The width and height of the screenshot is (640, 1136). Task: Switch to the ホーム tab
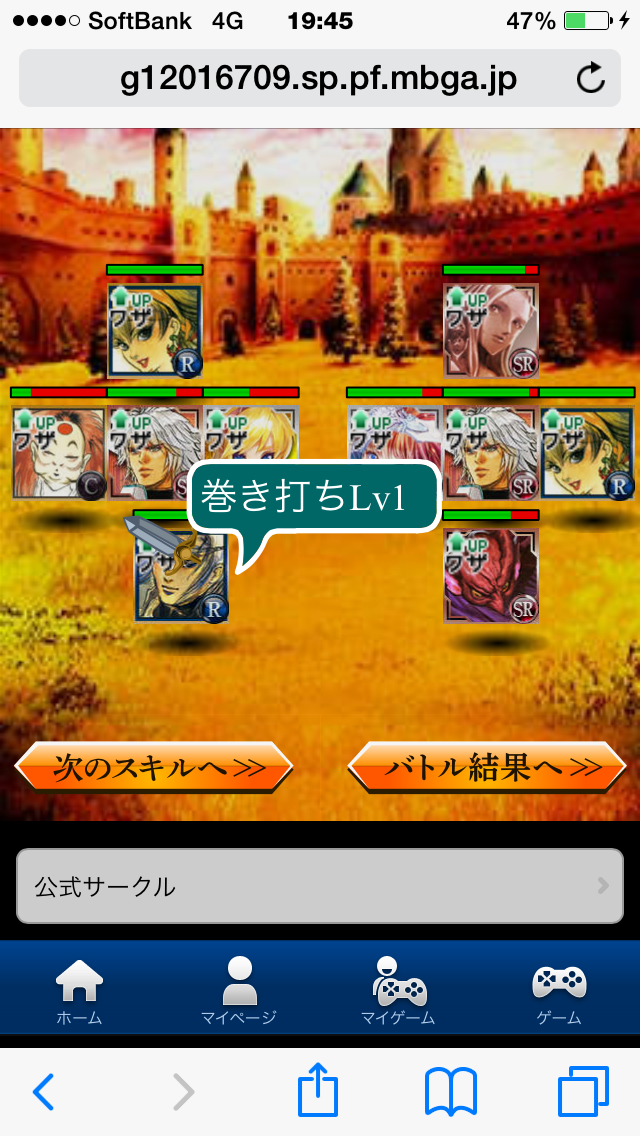tap(79, 990)
